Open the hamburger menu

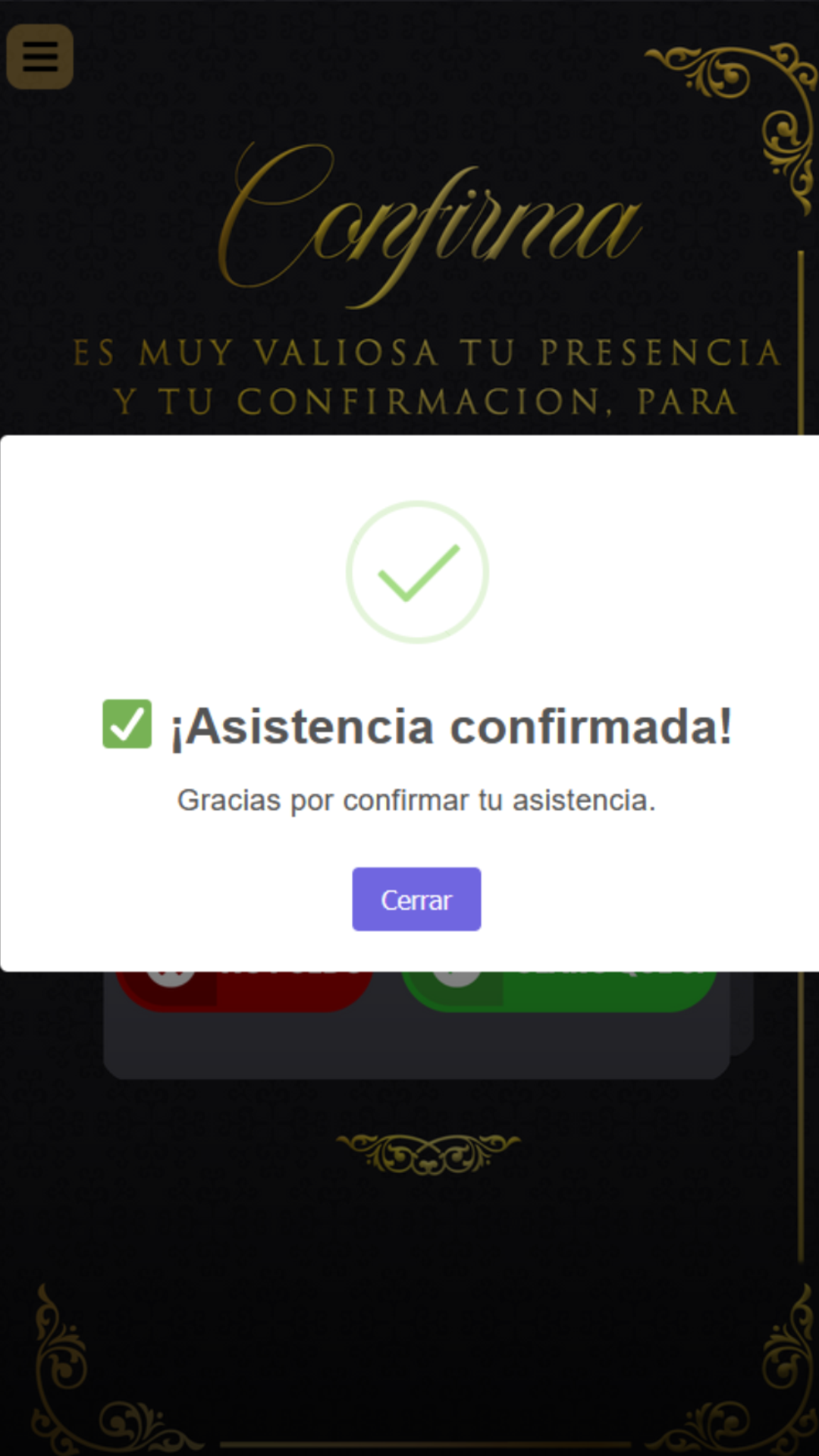40,57
